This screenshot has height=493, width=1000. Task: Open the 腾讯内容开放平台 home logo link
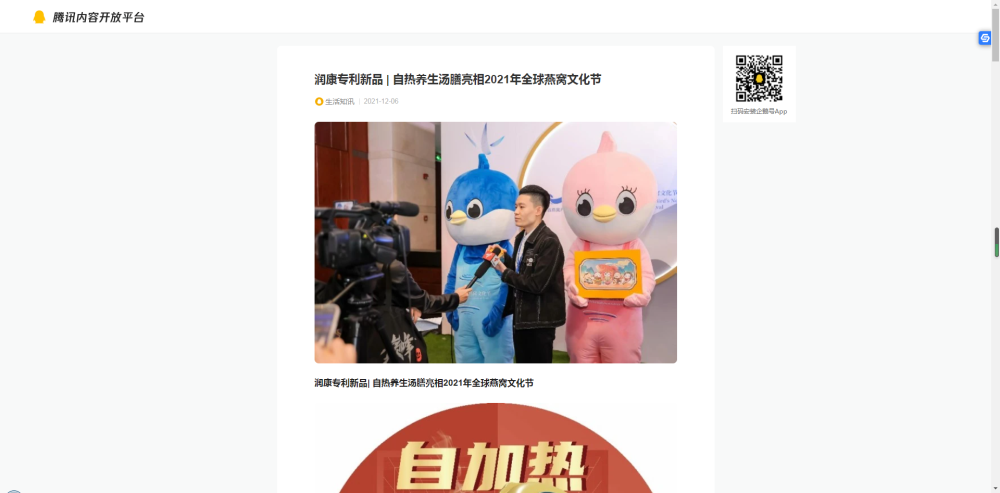tap(88, 17)
